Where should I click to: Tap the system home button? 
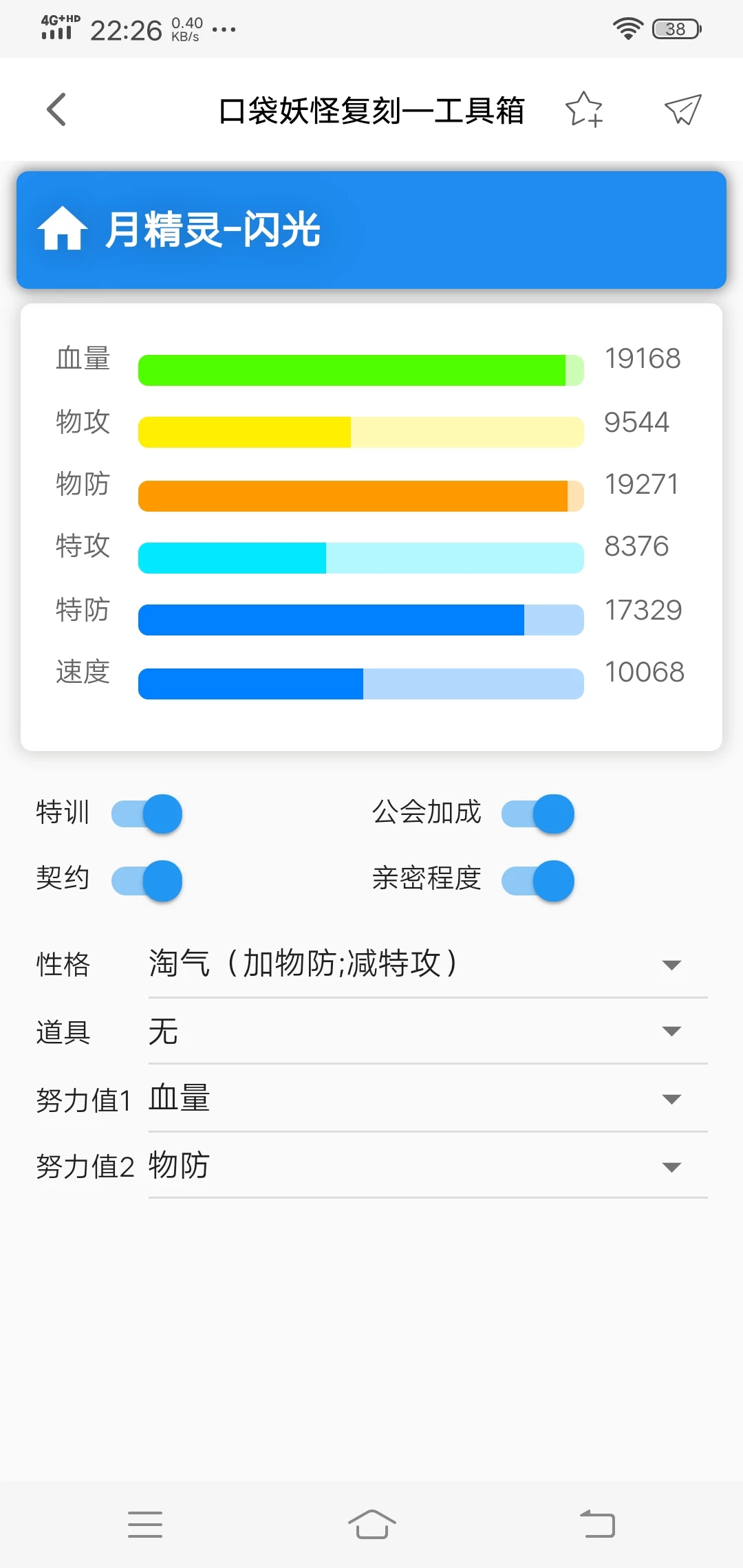(371, 1524)
